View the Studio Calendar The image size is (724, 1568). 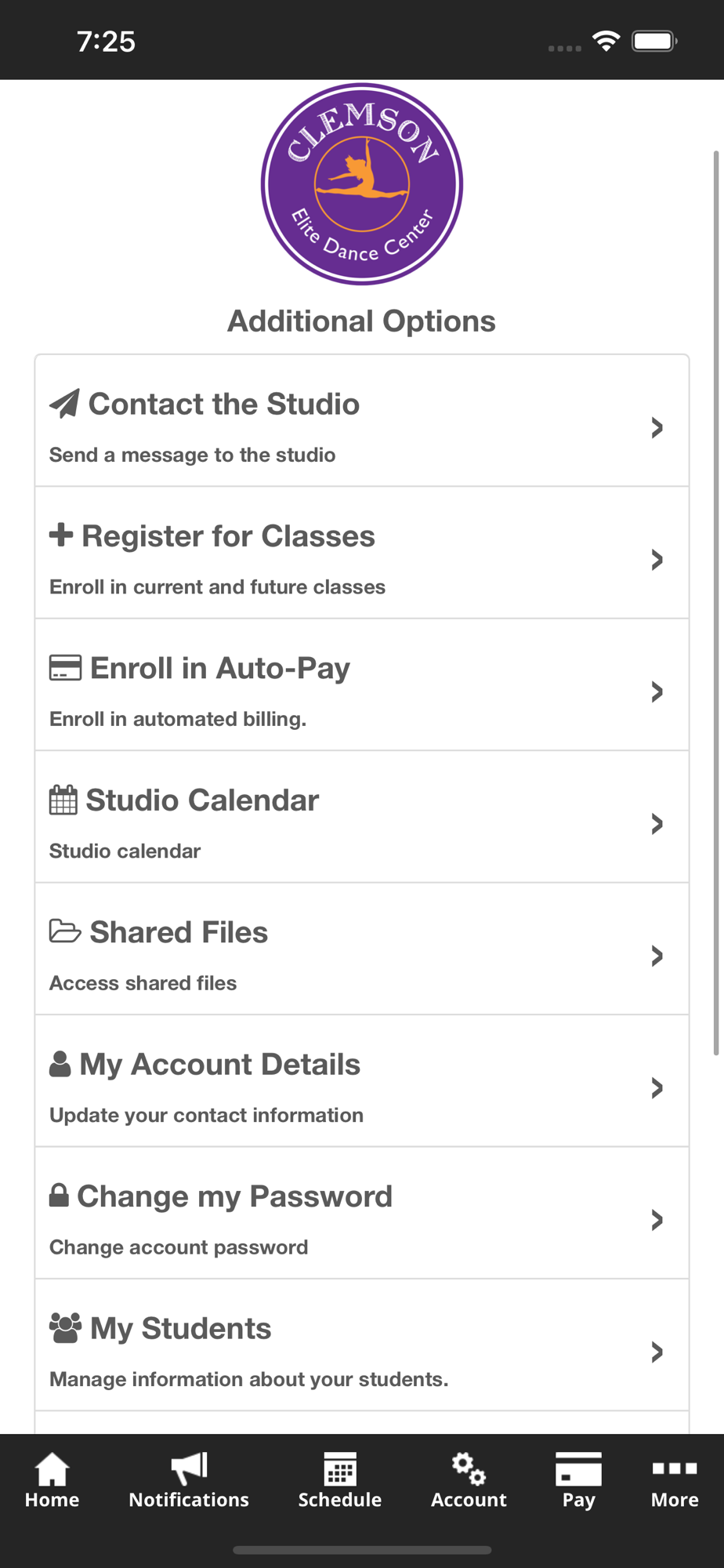362,817
